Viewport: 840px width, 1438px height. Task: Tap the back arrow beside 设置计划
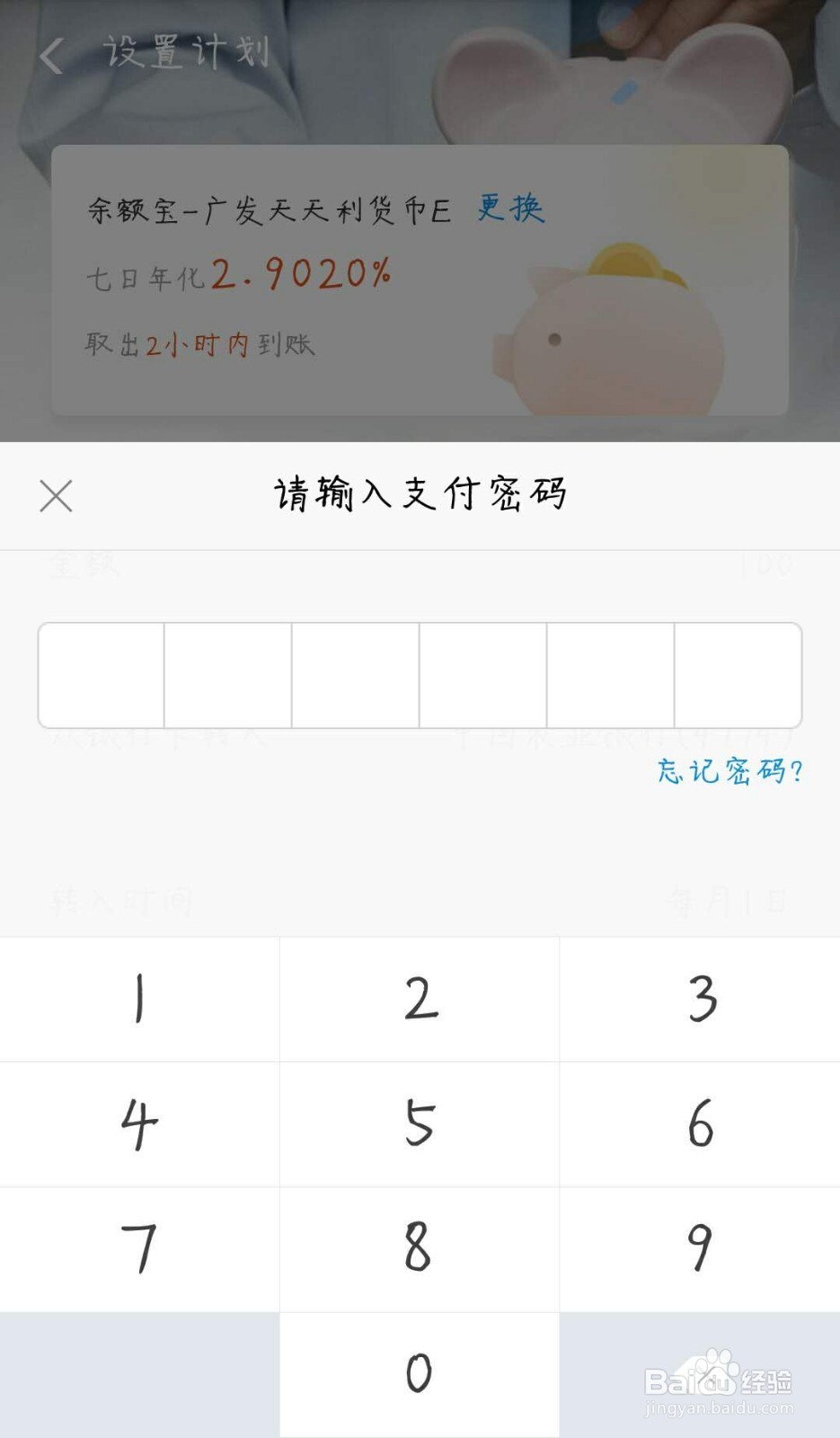(x=51, y=54)
